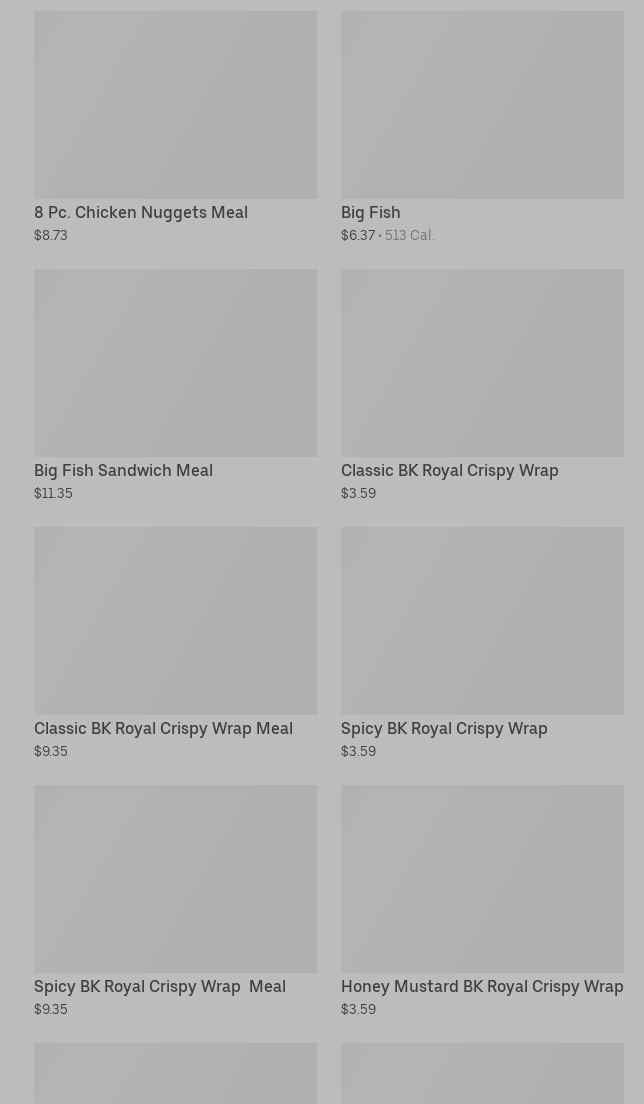This screenshot has width=644, height=1104.
Task: View the Classic BK Royal Crispy Wrap
Action: 482,385
